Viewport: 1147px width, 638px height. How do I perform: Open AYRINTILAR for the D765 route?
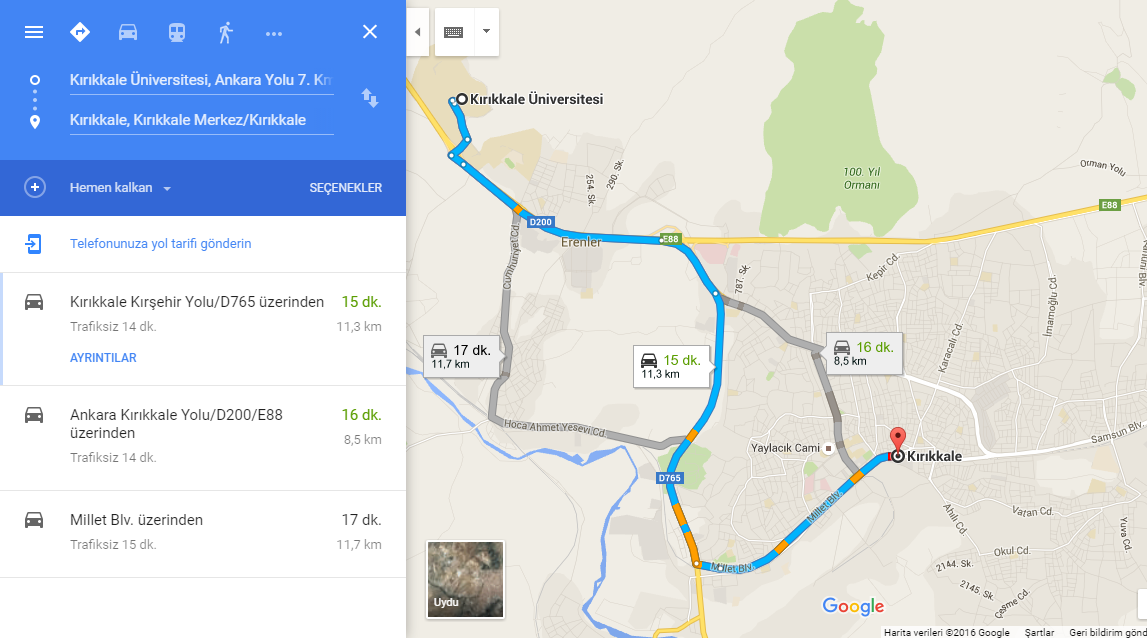click(x=103, y=358)
